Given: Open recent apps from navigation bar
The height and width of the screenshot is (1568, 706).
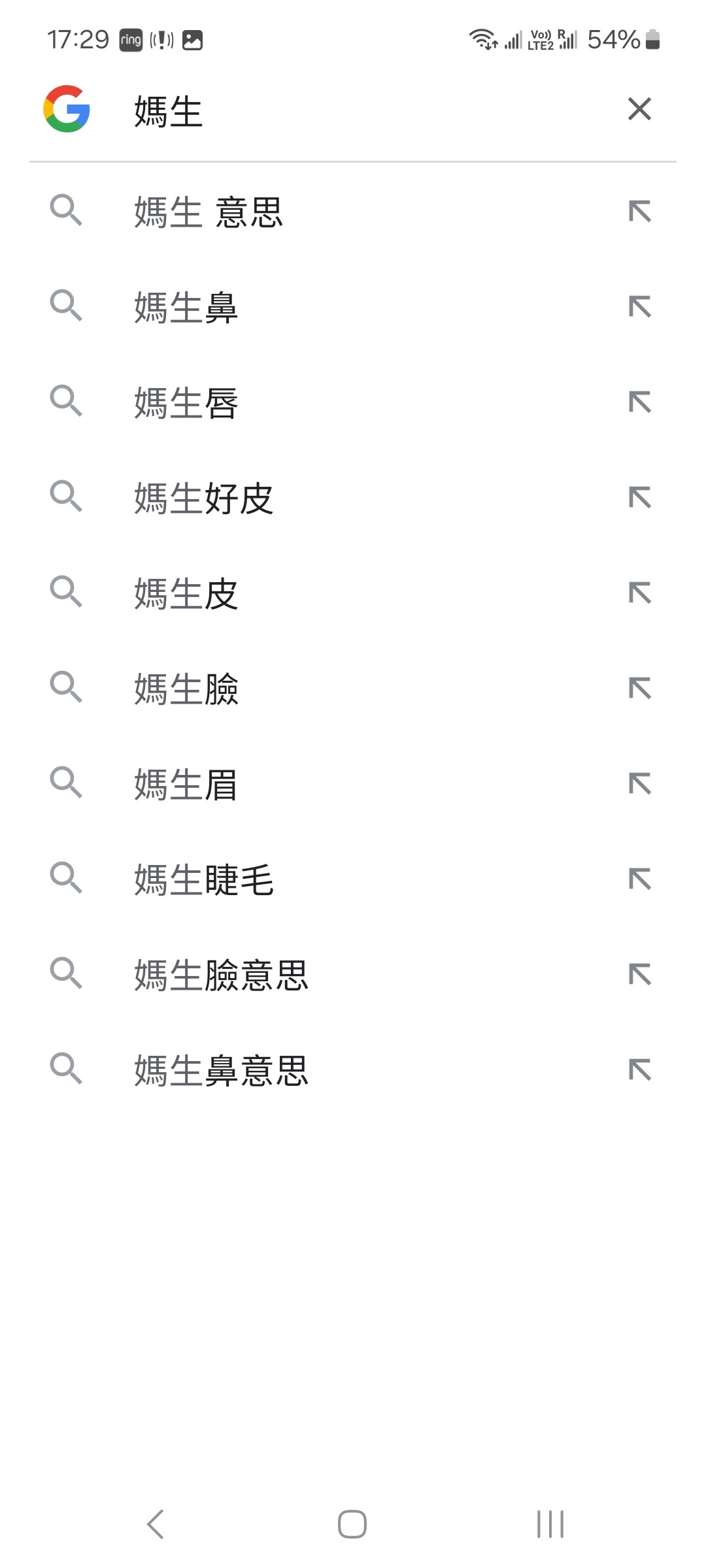Looking at the screenshot, I should tap(550, 1524).
